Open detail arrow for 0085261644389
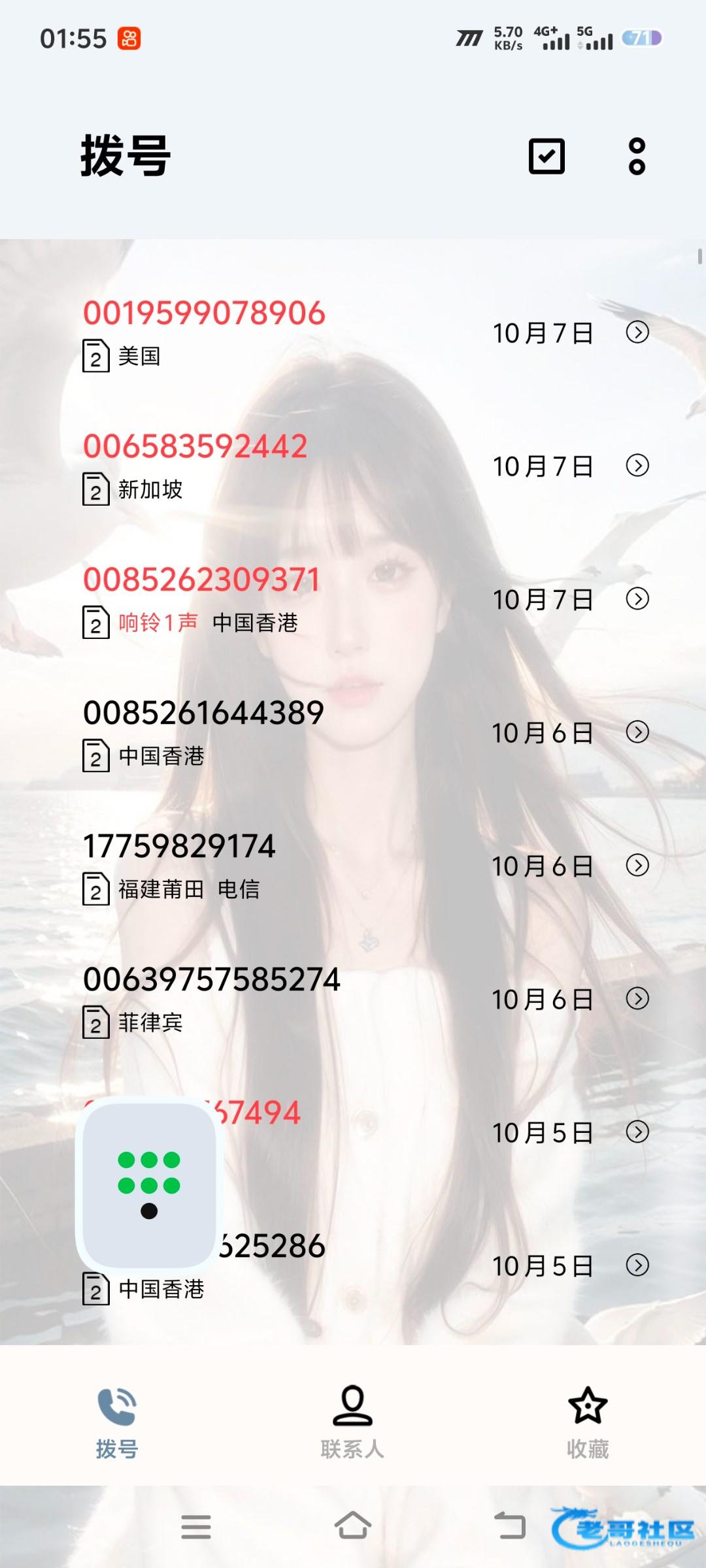Screen dimensions: 706x1568 [637, 732]
